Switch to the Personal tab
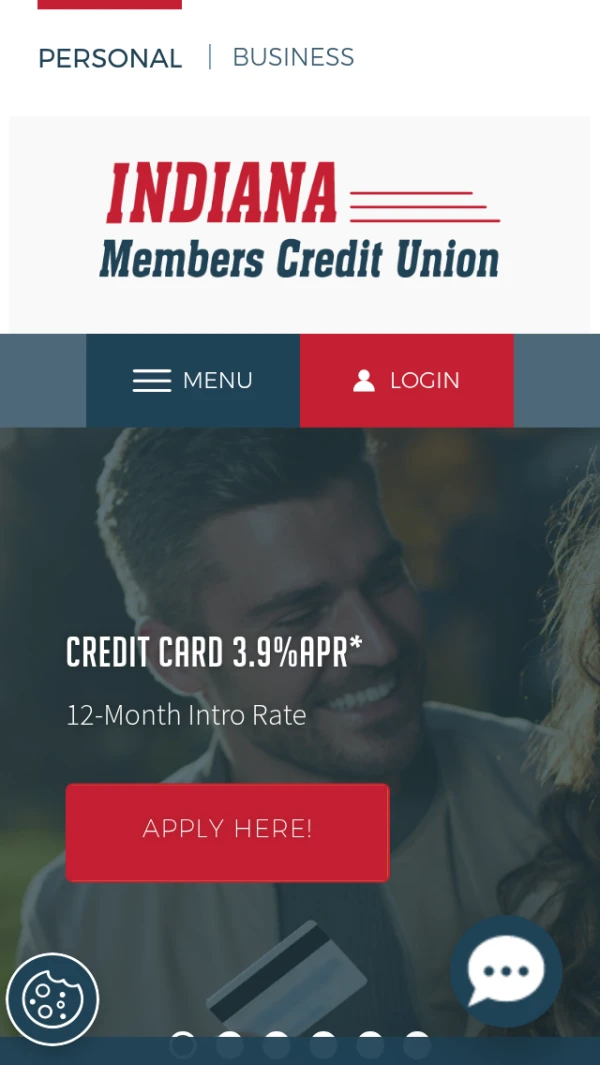 [110, 58]
